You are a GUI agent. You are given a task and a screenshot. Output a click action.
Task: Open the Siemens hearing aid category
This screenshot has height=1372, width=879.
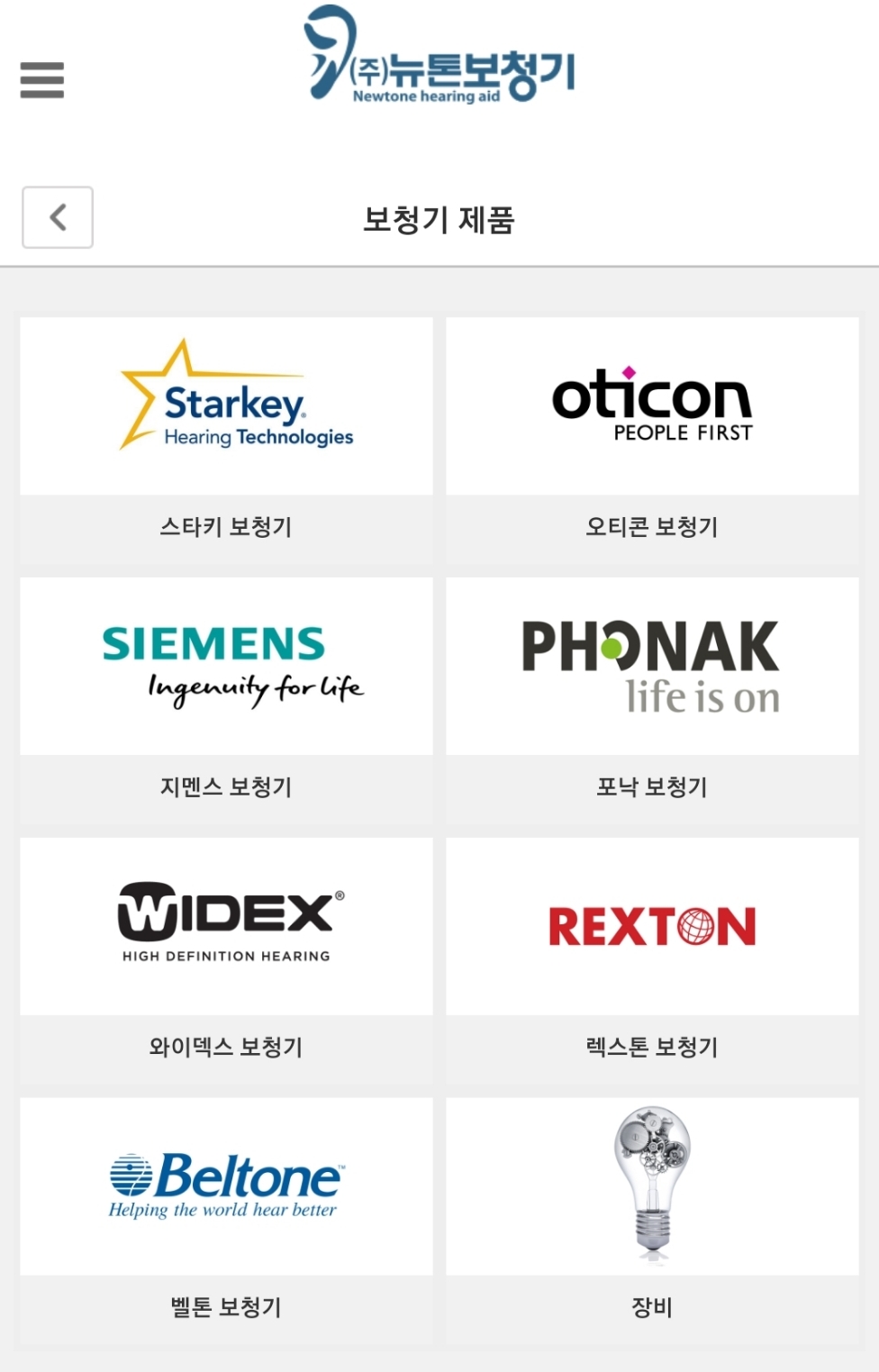(225, 663)
